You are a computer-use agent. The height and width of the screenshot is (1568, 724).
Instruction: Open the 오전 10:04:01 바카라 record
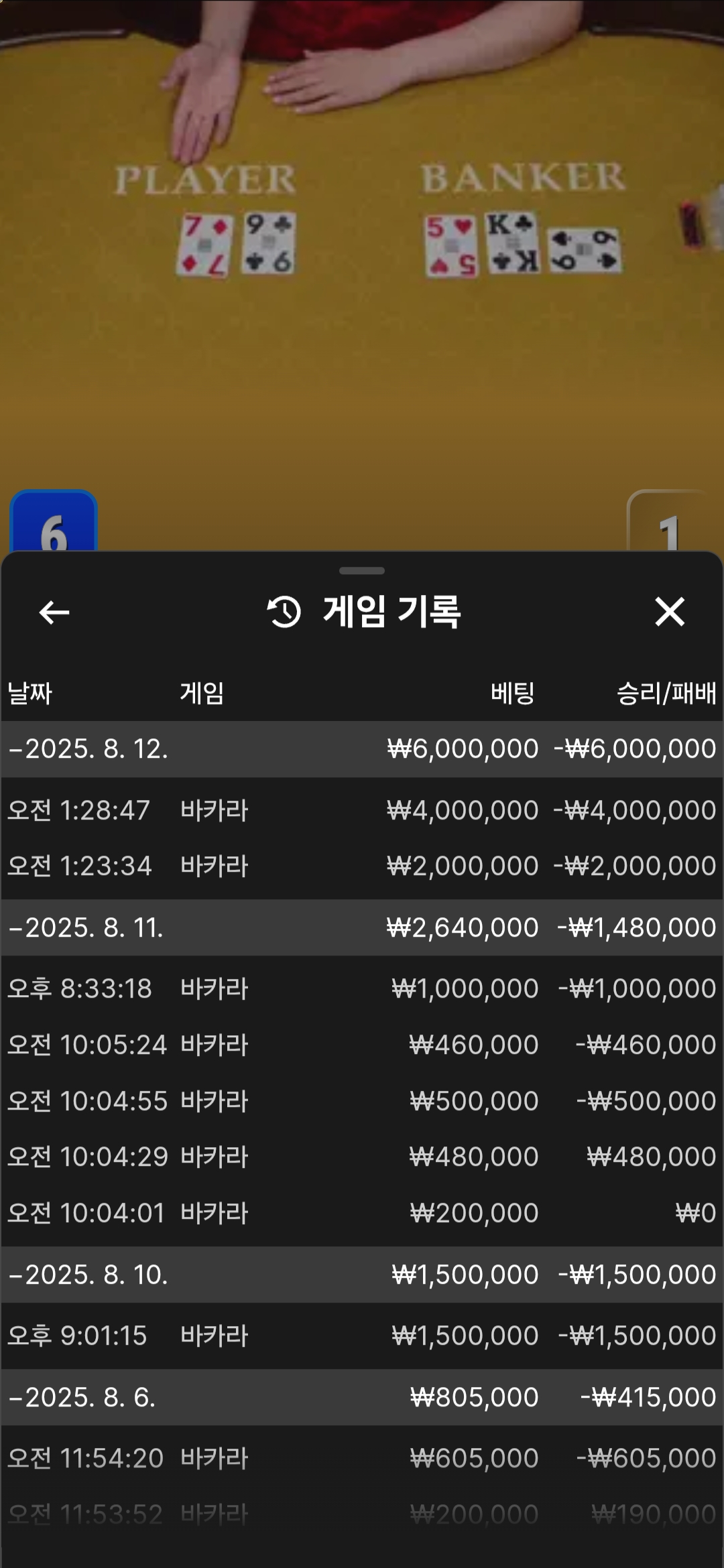click(362, 1213)
